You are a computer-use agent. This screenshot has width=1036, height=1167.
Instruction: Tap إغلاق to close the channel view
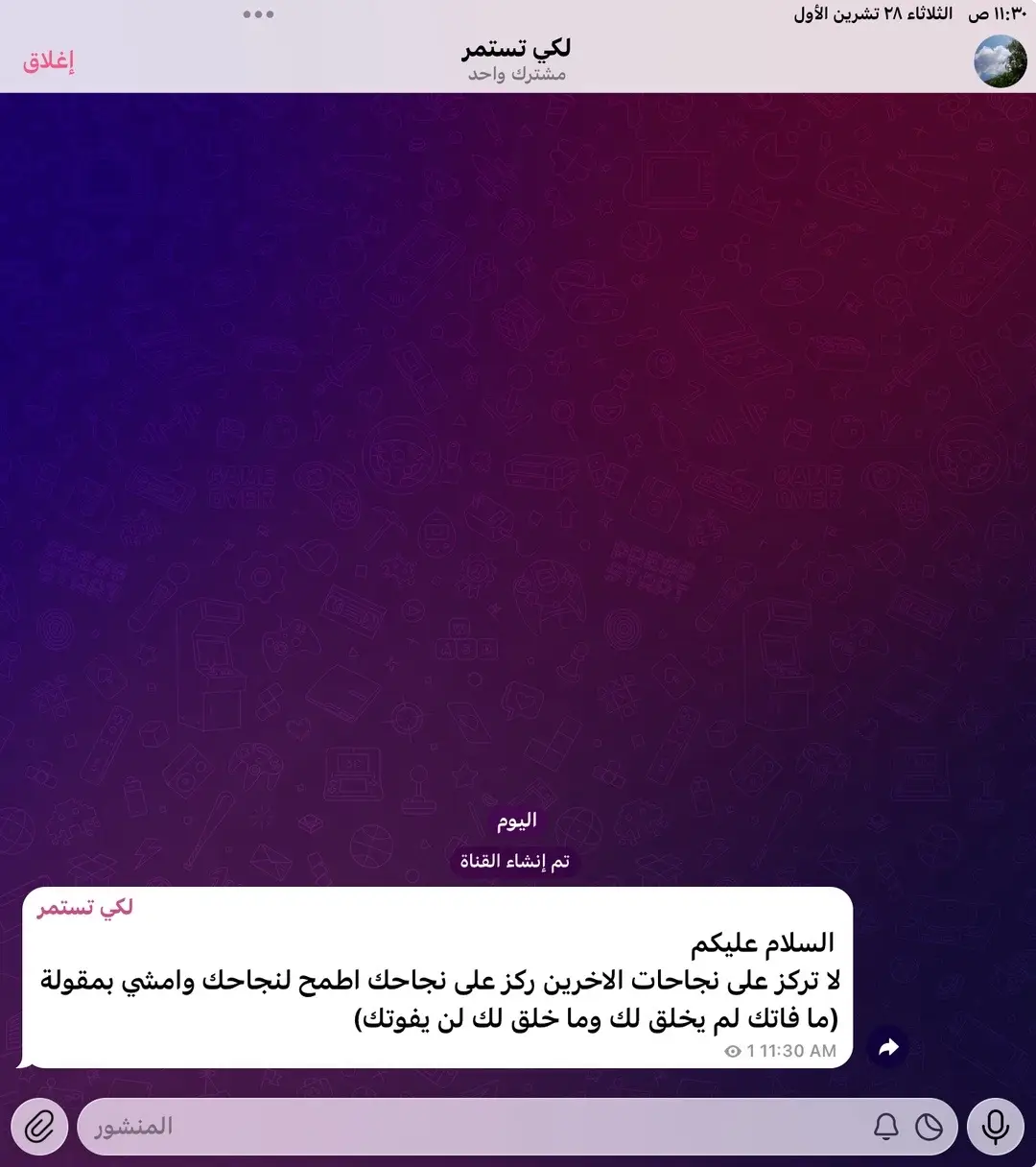coord(49,60)
